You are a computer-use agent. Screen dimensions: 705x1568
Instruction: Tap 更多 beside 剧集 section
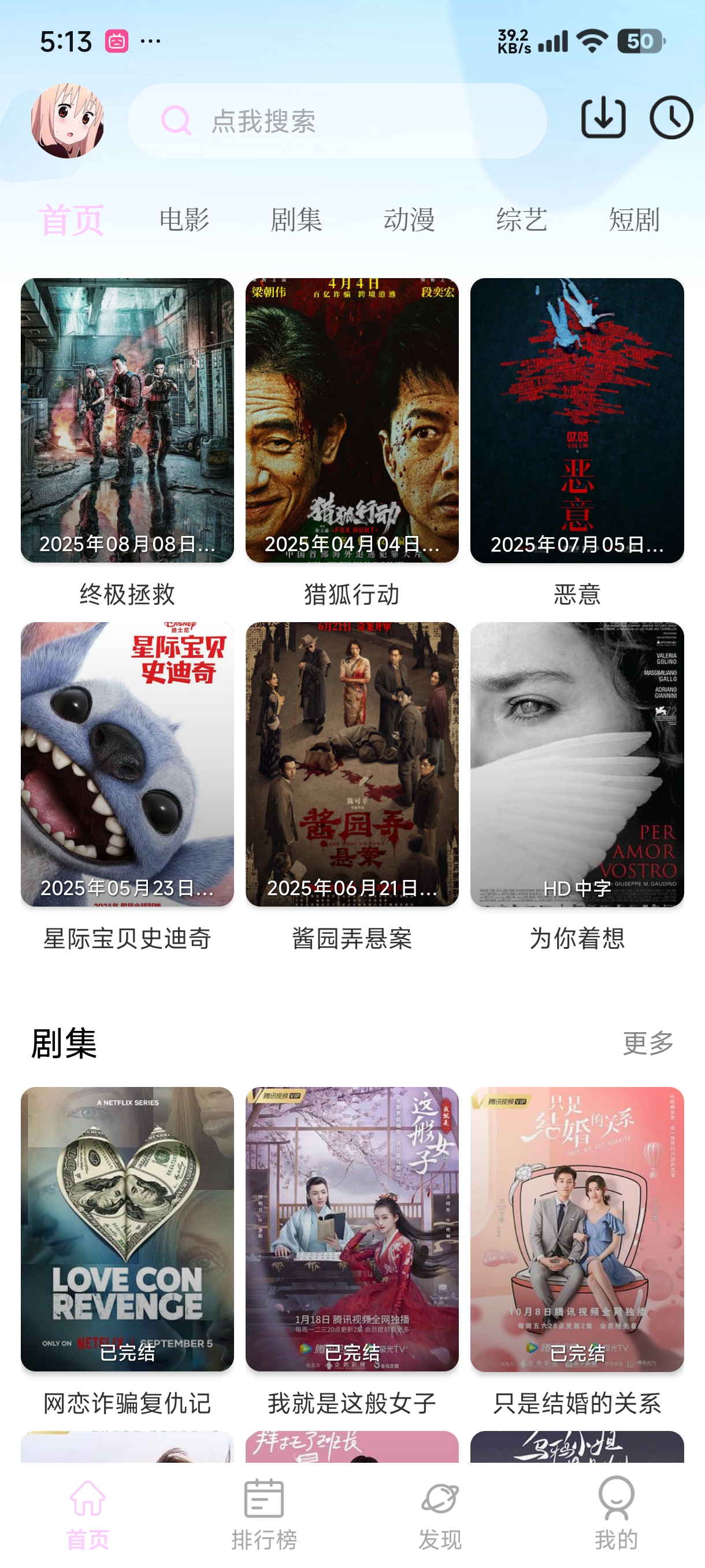(648, 1042)
